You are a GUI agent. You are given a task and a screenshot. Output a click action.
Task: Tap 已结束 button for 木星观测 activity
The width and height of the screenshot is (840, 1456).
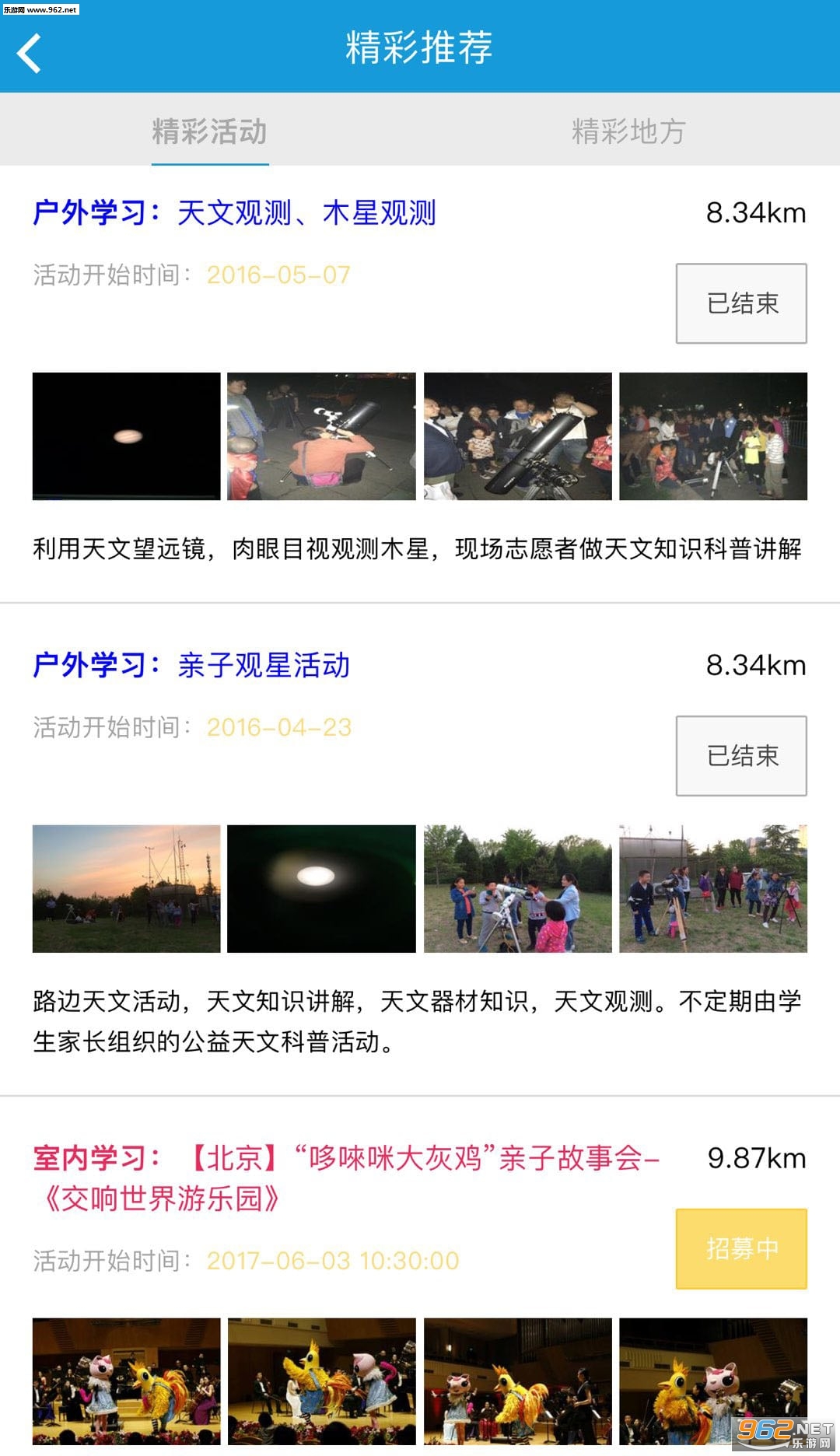click(x=741, y=303)
